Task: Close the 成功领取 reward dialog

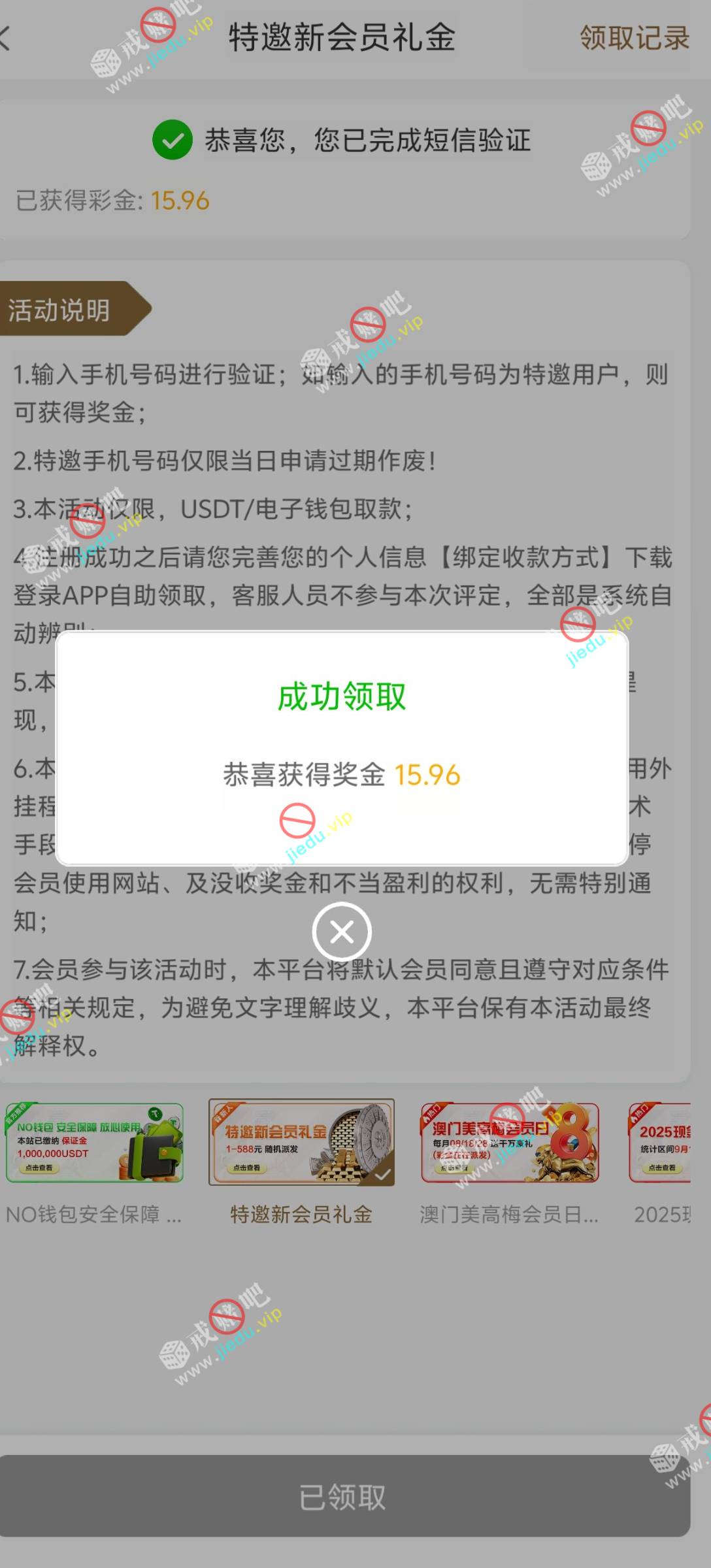Action: tap(342, 932)
